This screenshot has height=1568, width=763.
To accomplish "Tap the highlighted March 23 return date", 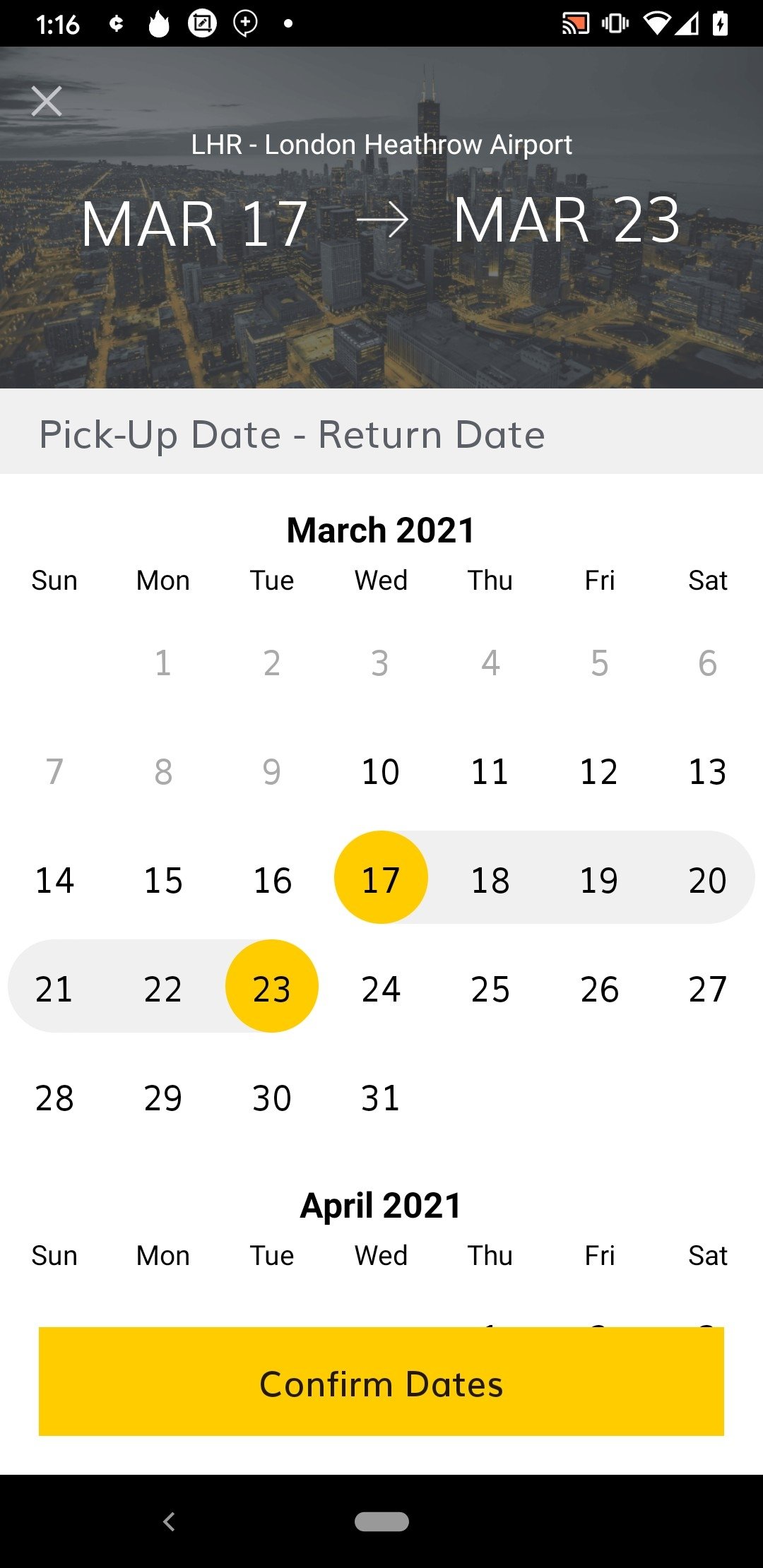I will (x=272, y=986).
